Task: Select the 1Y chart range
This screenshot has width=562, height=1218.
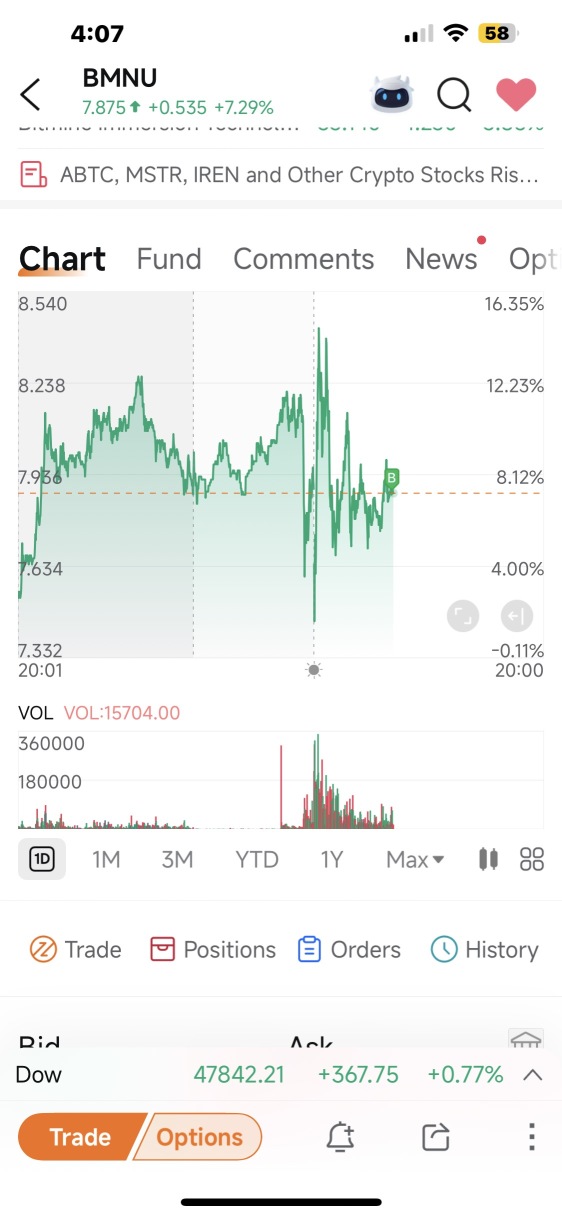Action: coord(332,859)
